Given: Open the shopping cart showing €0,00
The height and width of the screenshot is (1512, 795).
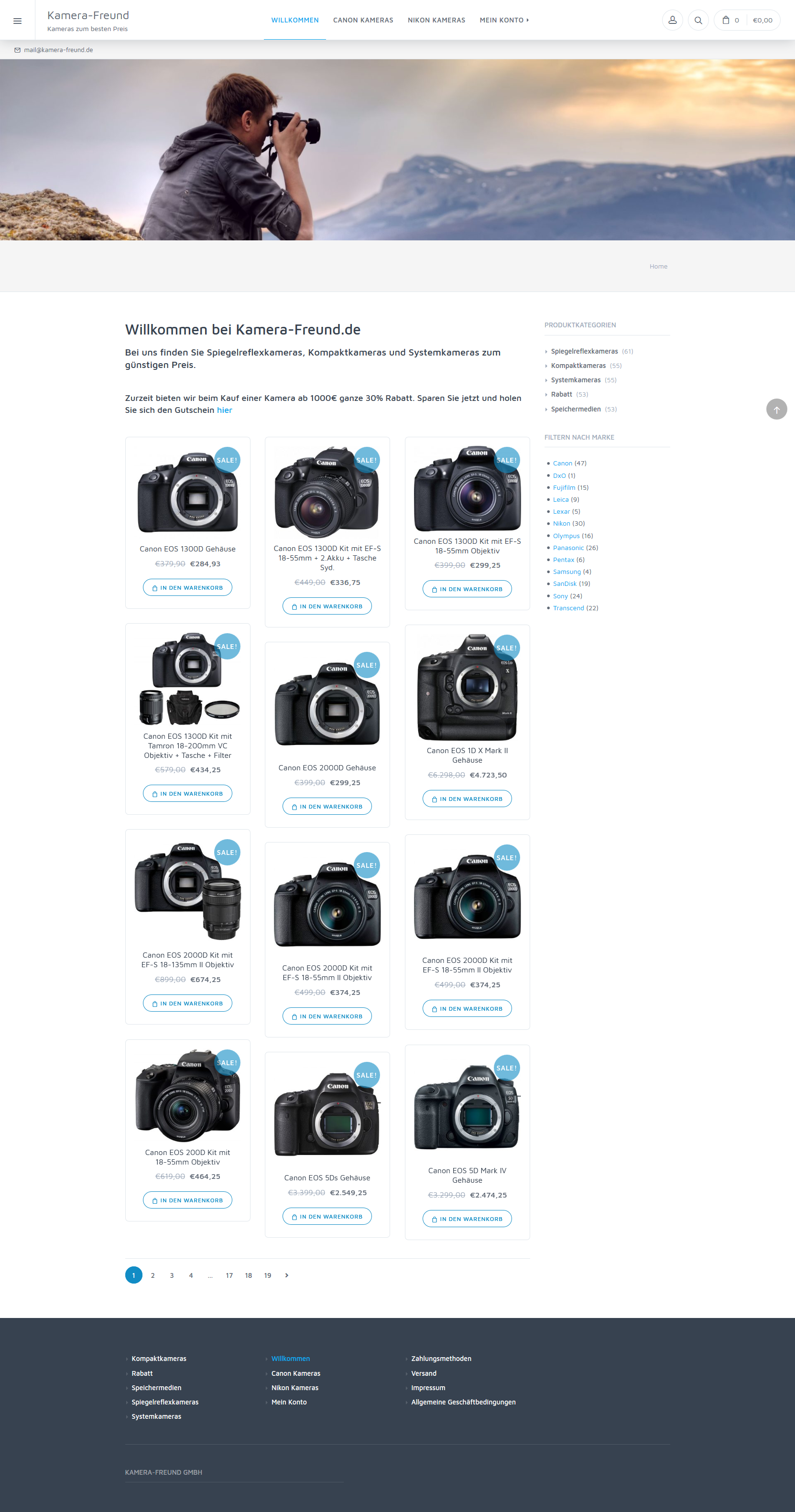Looking at the screenshot, I should pos(747,20).
